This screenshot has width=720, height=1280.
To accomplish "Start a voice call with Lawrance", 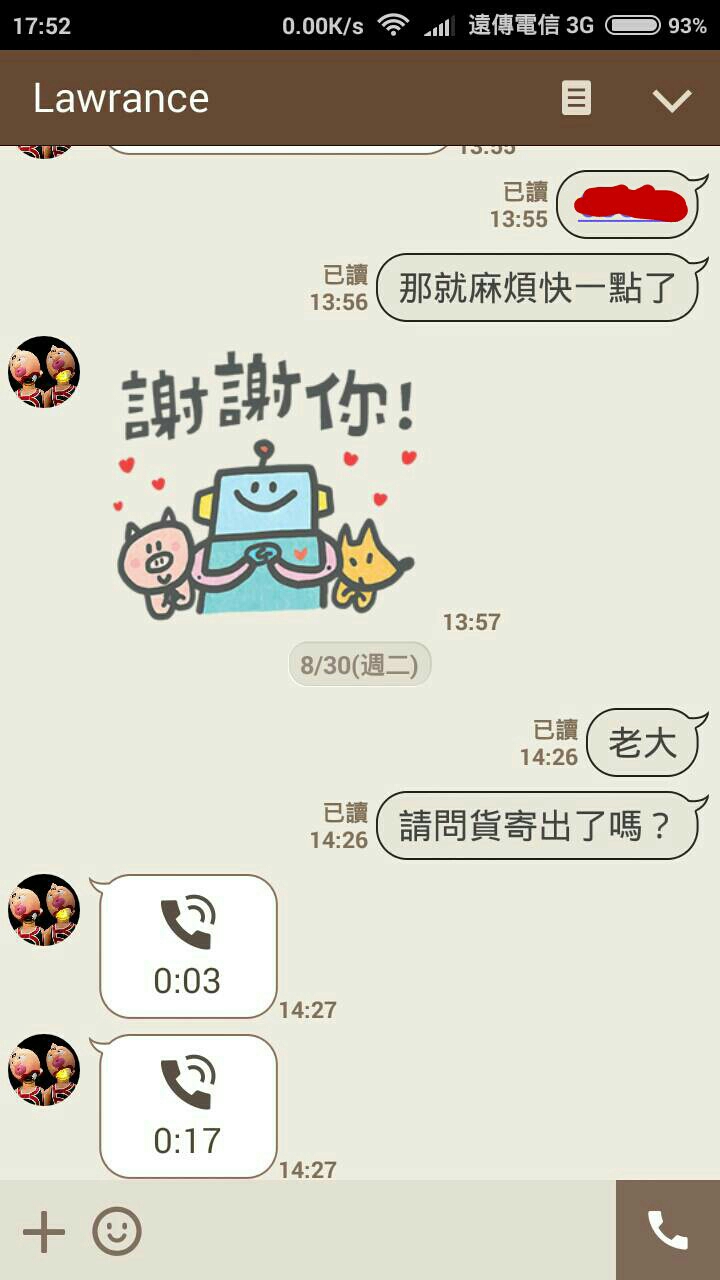I will click(x=667, y=1230).
